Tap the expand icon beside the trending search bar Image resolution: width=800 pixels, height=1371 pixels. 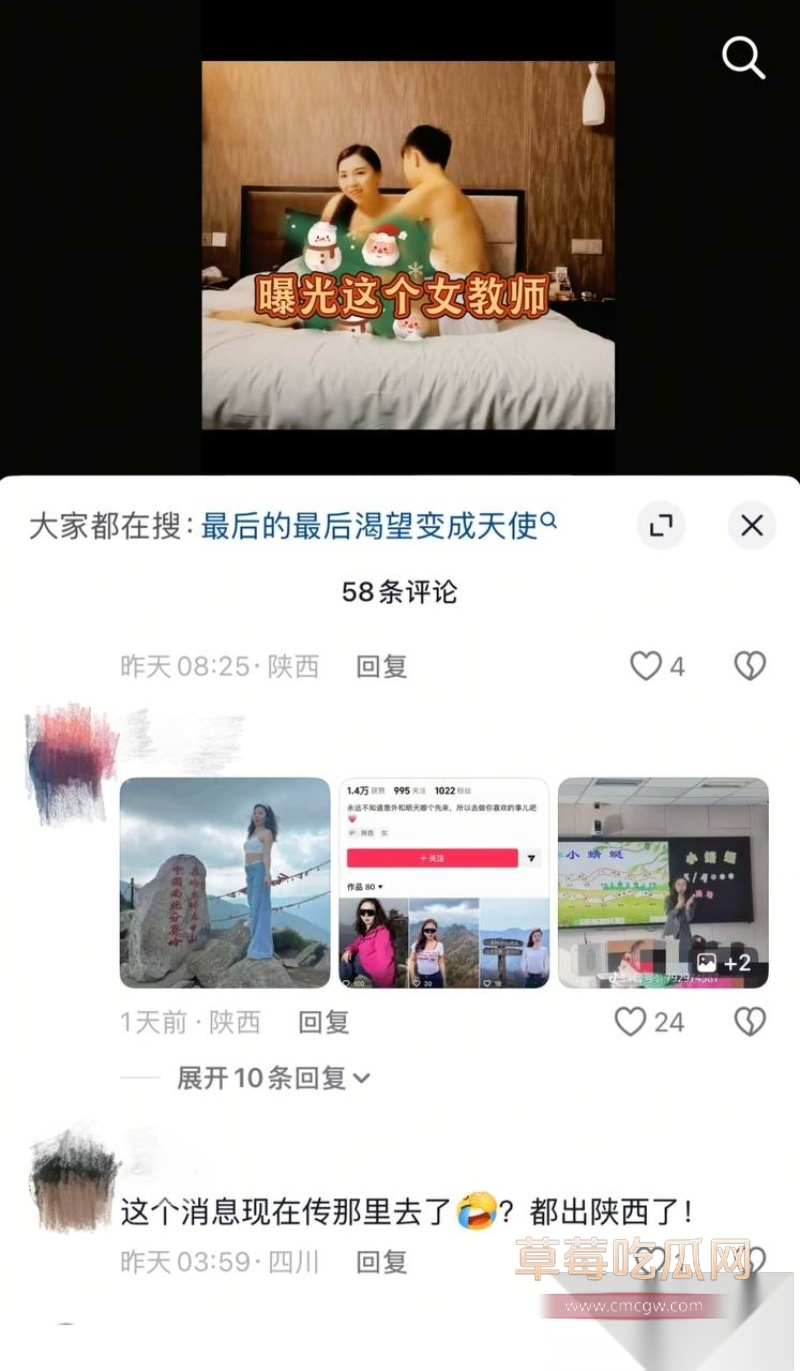(661, 525)
